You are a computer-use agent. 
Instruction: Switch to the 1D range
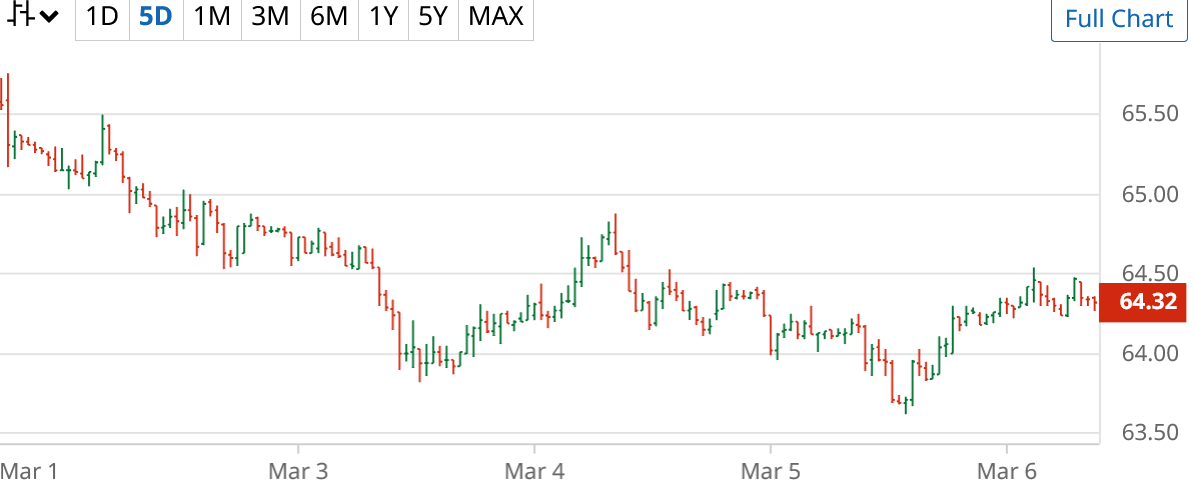[102, 17]
